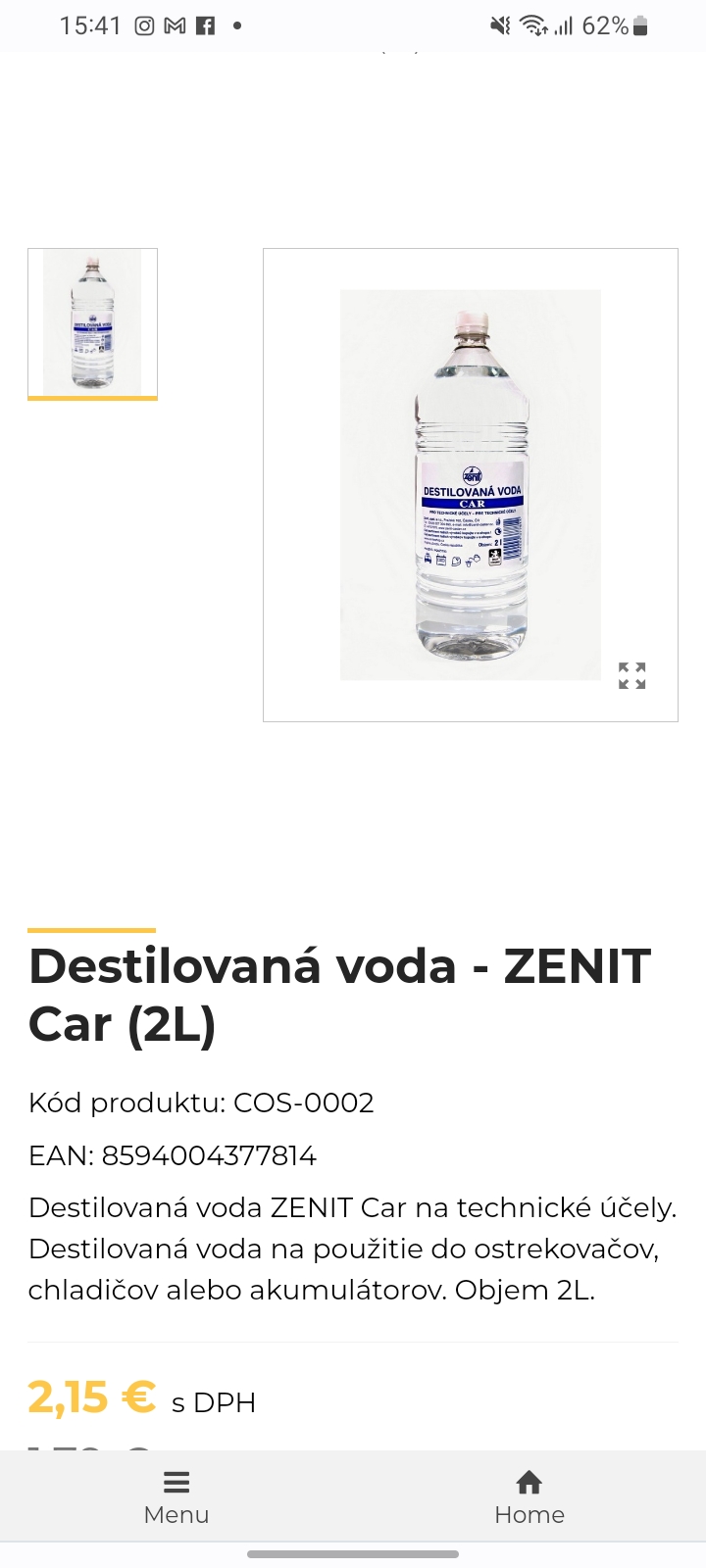Expand the product image to fullscreen
Screen dimensions: 706x1568
click(x=631, y=675)
